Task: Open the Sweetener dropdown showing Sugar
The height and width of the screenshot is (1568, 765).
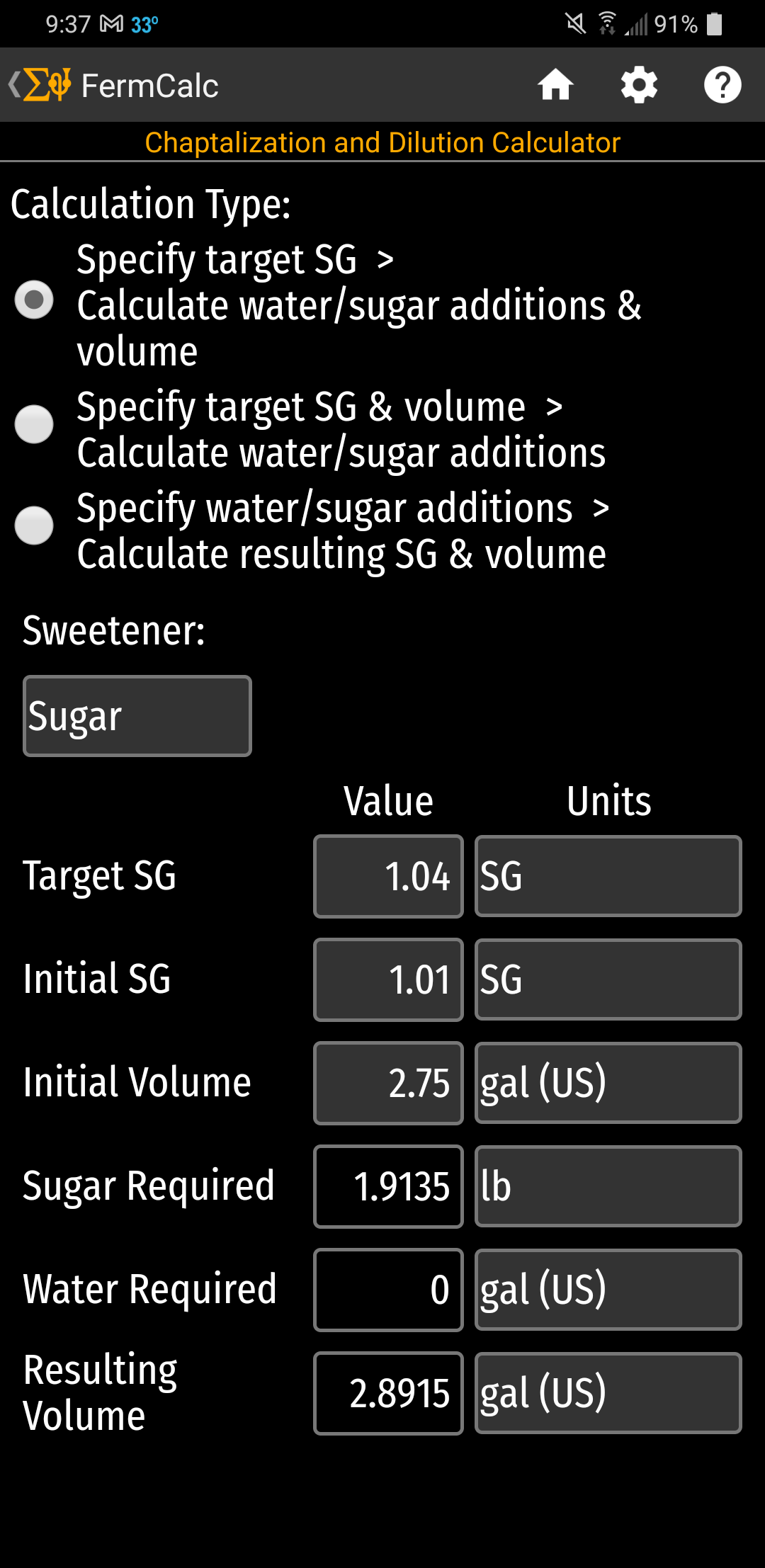Action: [x=137, y=716]
